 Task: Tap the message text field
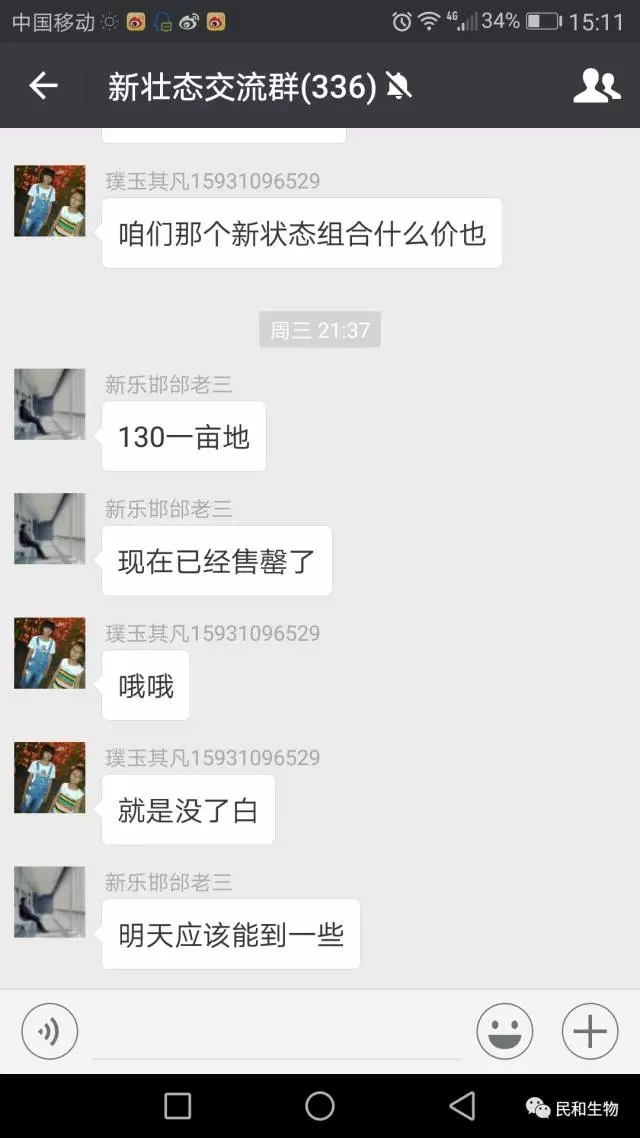click(x=276, y=1034)
